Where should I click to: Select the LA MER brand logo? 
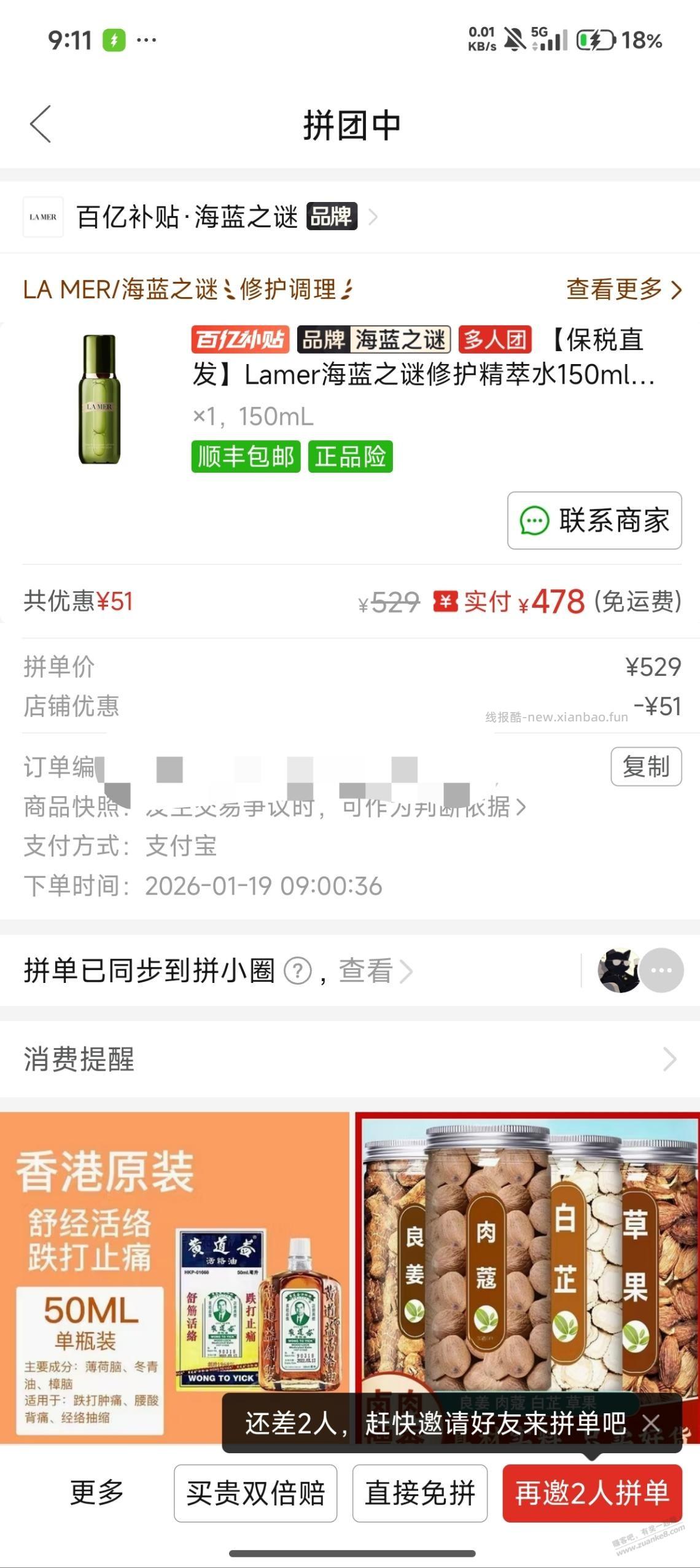click(42, 216)
